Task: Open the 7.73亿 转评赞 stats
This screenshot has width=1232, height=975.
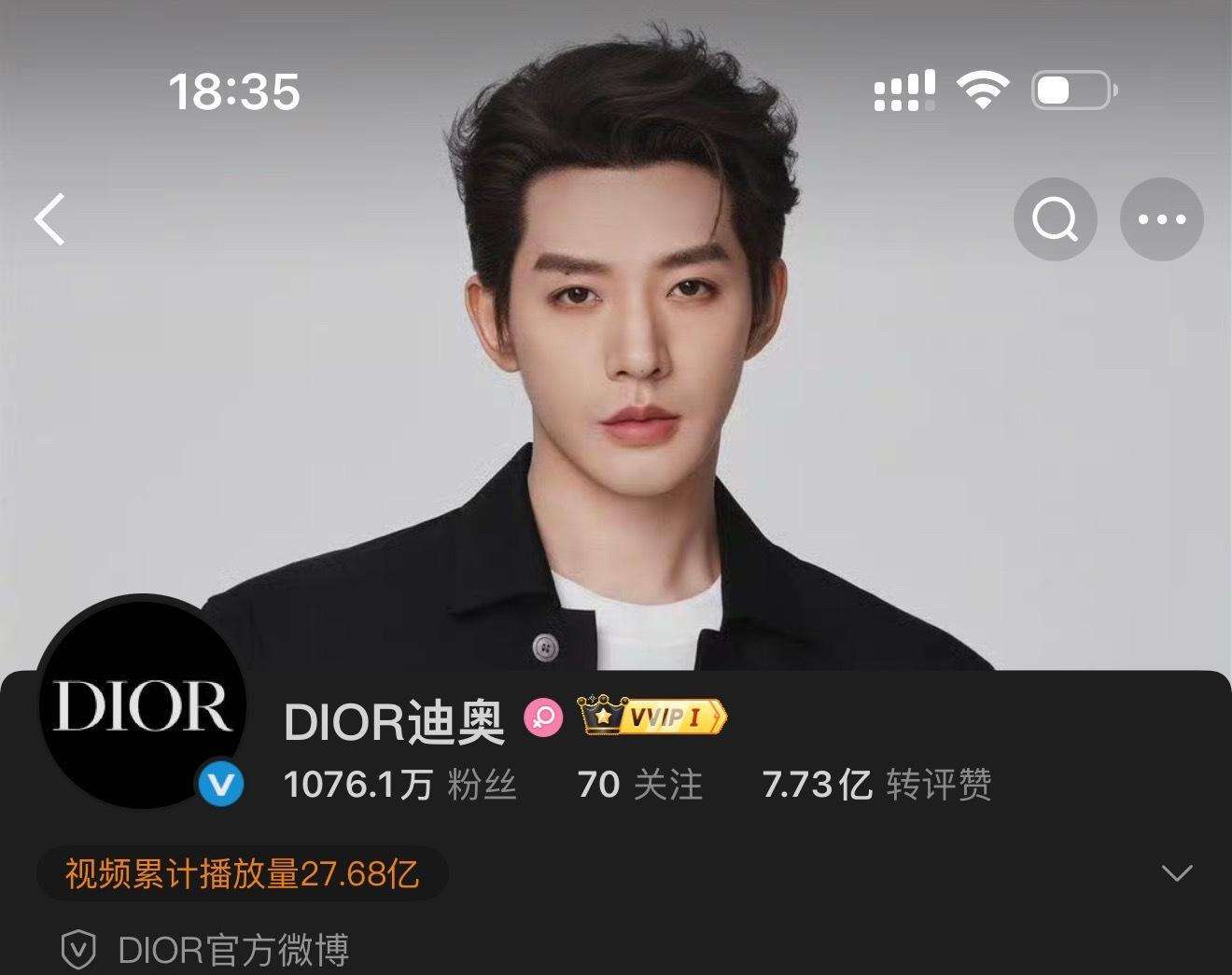Action: click(875, 785)
